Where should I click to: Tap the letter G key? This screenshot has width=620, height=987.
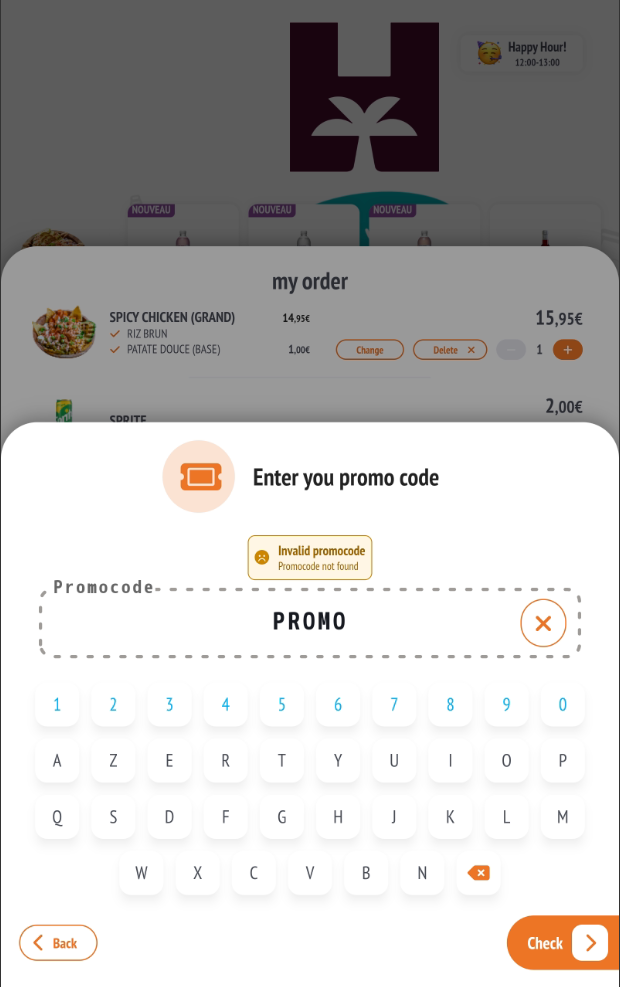(282, 817)
